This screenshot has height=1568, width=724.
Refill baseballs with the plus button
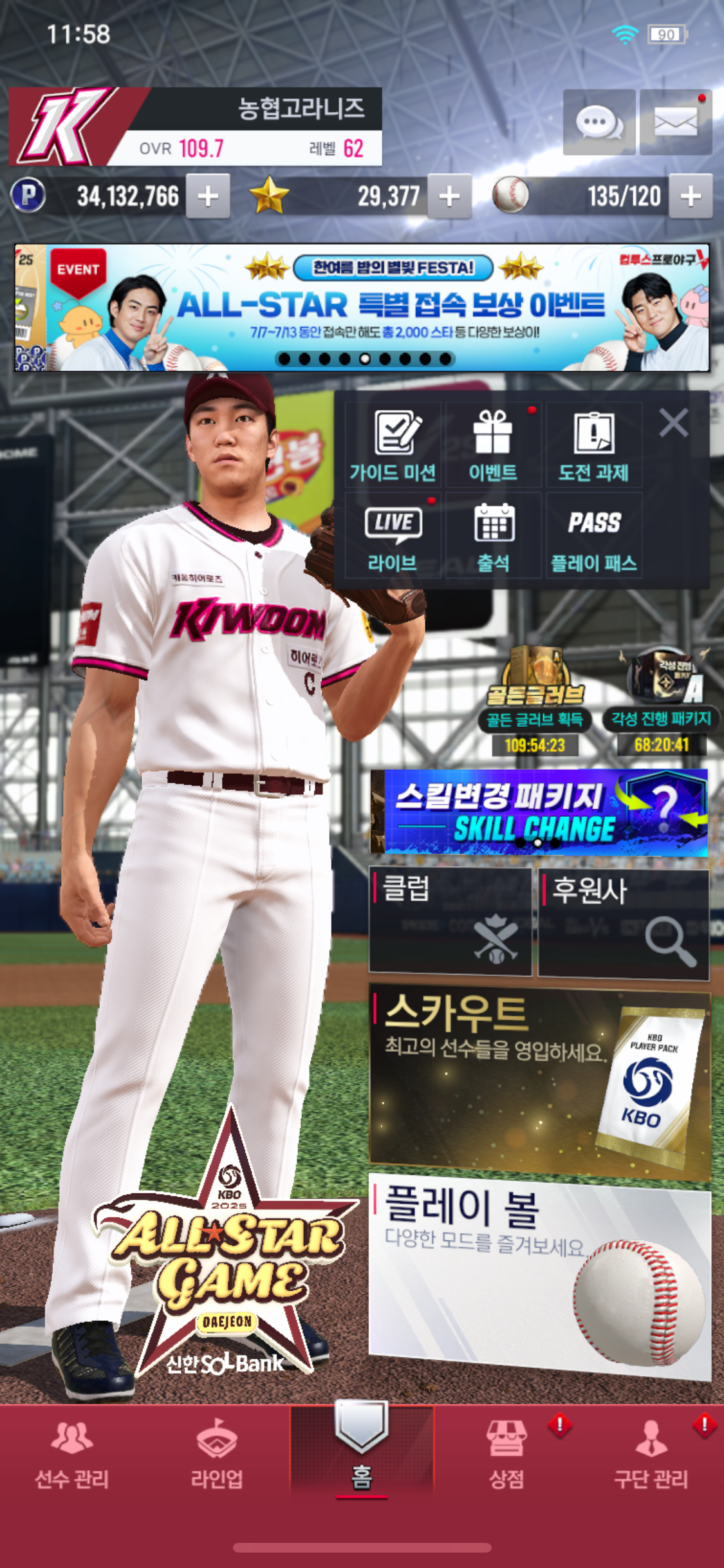coord(691,196)
